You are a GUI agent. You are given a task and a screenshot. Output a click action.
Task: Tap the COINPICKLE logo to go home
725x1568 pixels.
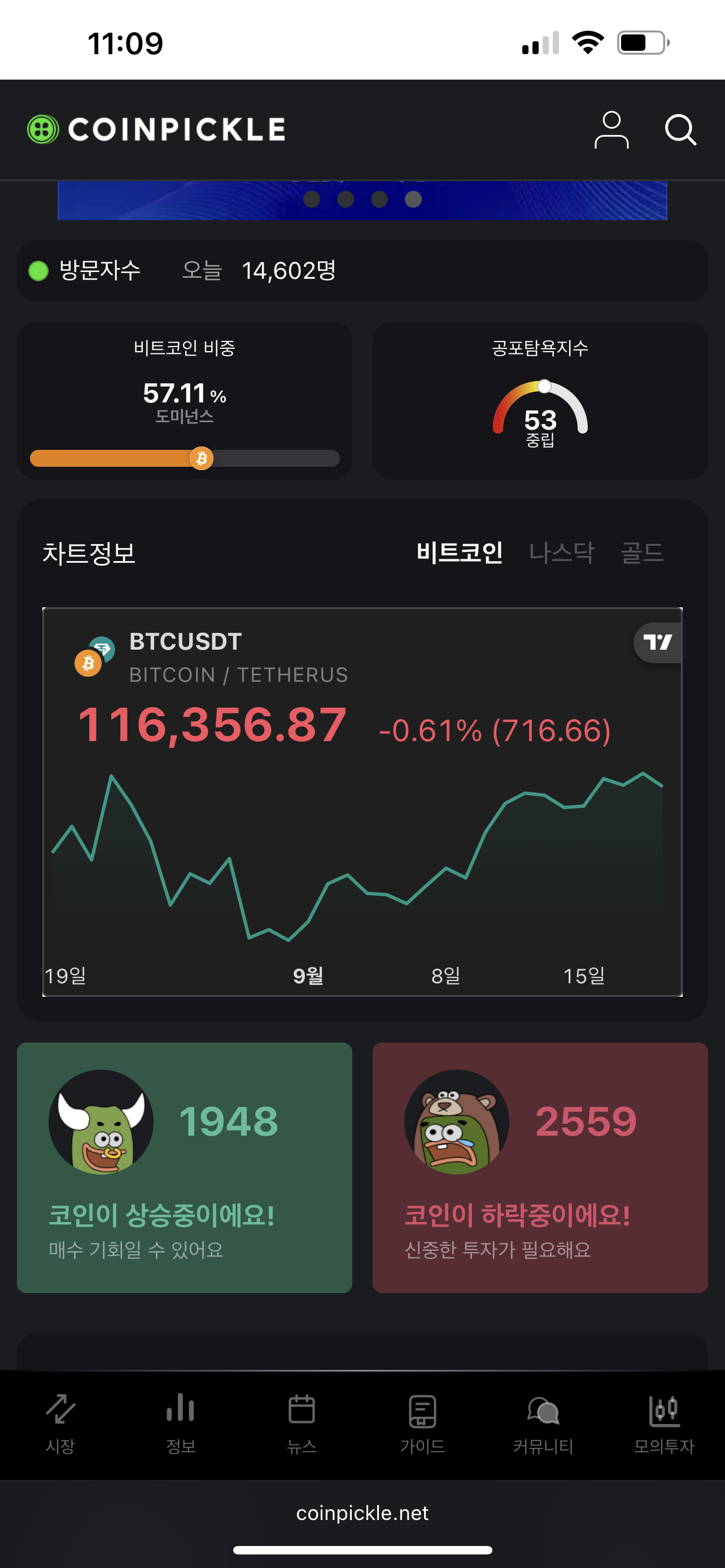[x=156, y=130]
